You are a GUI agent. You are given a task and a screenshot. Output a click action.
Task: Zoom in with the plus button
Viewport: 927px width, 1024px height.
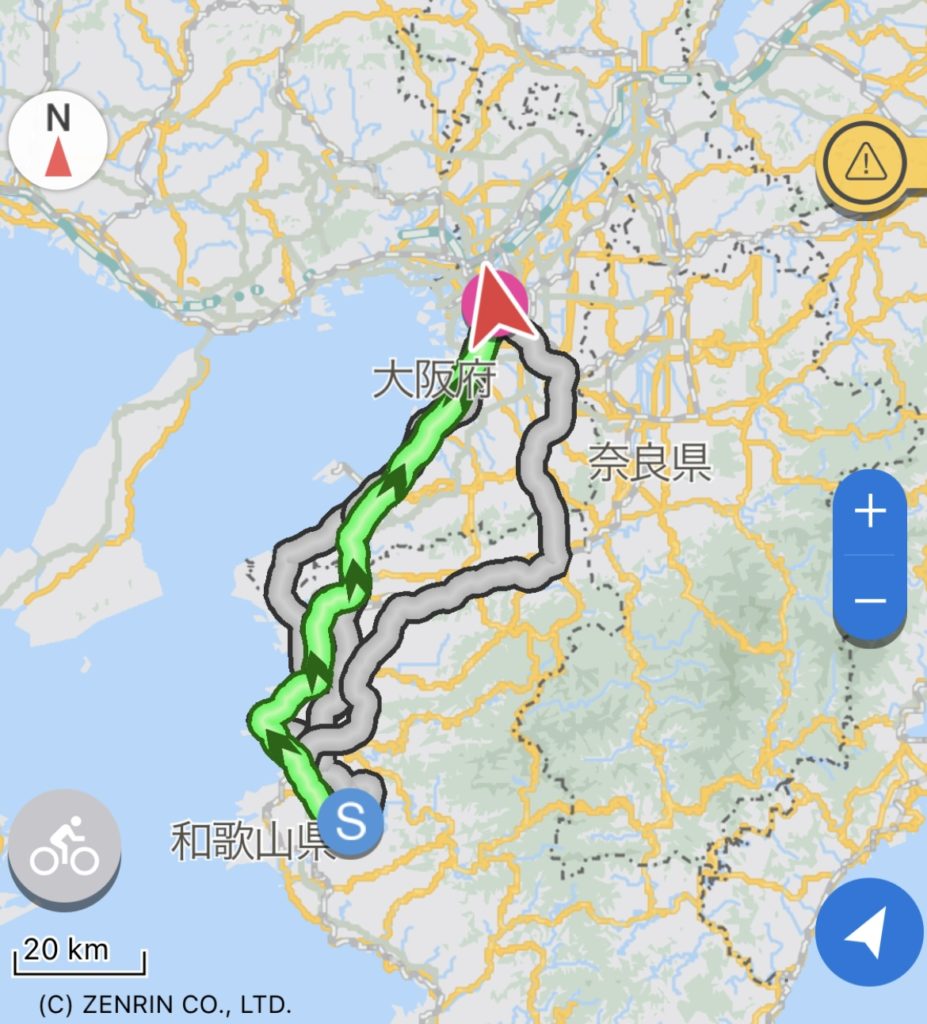[869, 512]
